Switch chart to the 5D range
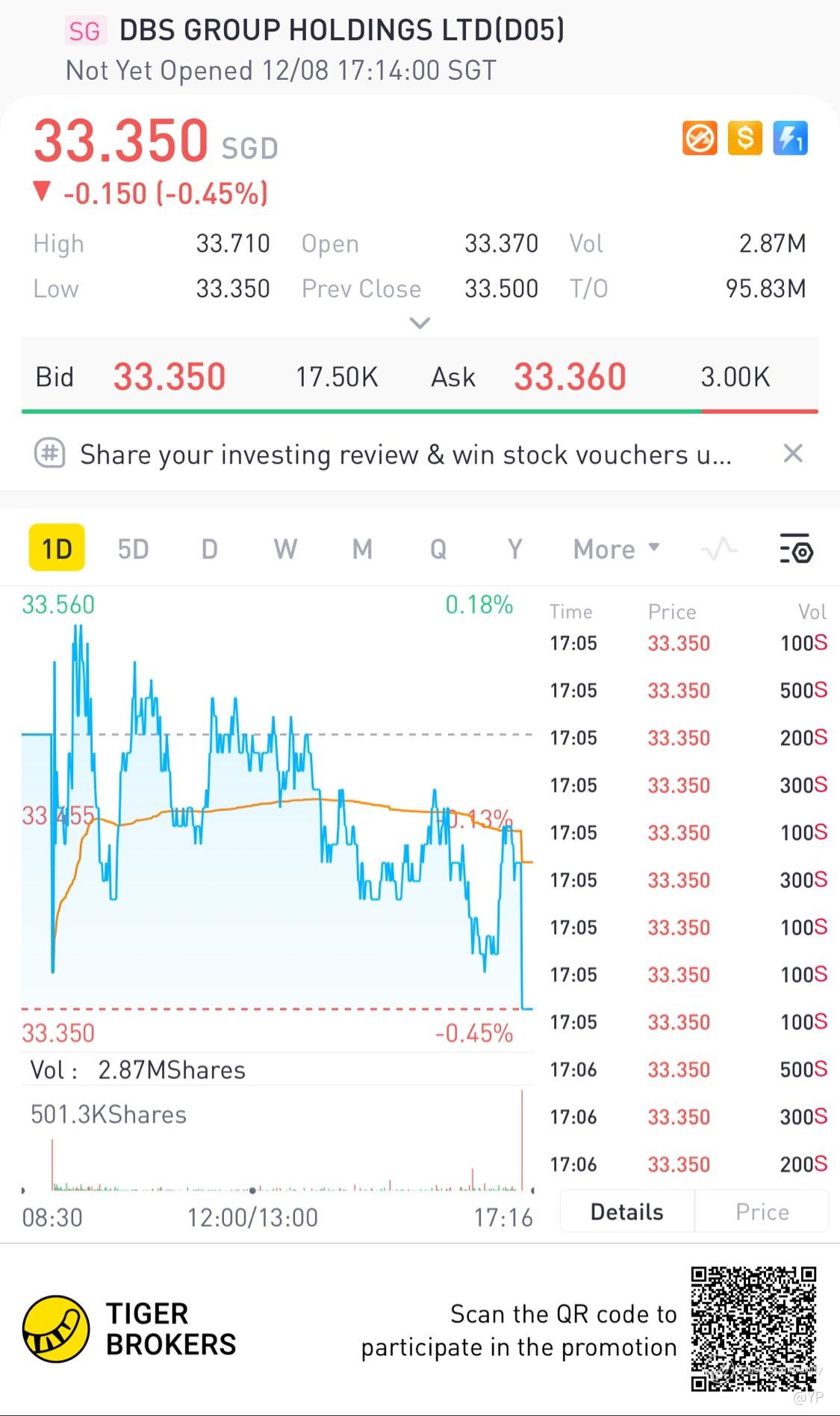Screen dimensions: 840x1416 [133, 550]
